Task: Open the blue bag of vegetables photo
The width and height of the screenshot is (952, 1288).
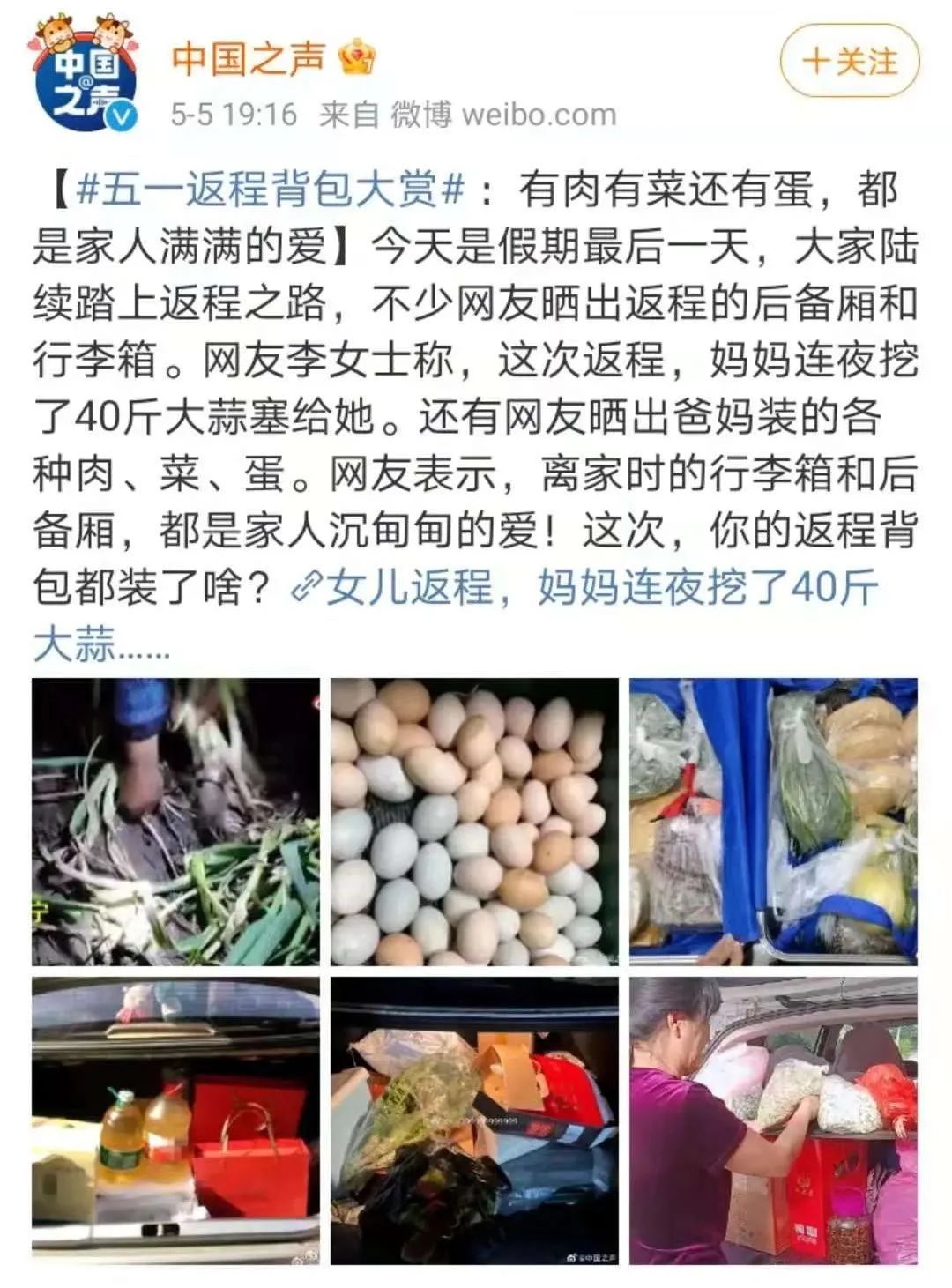Action: (773, 822)
